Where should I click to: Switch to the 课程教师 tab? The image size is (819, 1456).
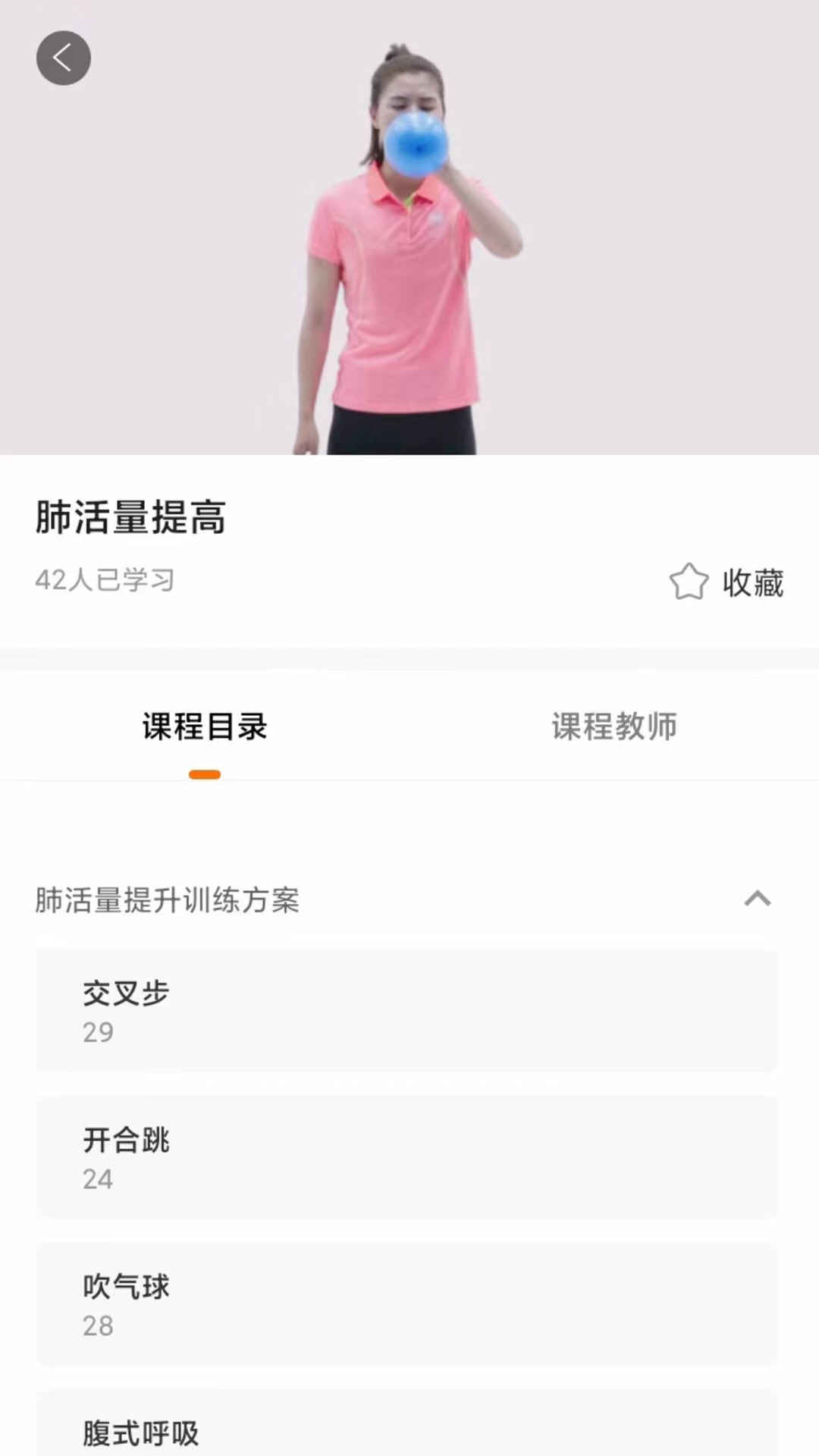[x=616, y=726]
